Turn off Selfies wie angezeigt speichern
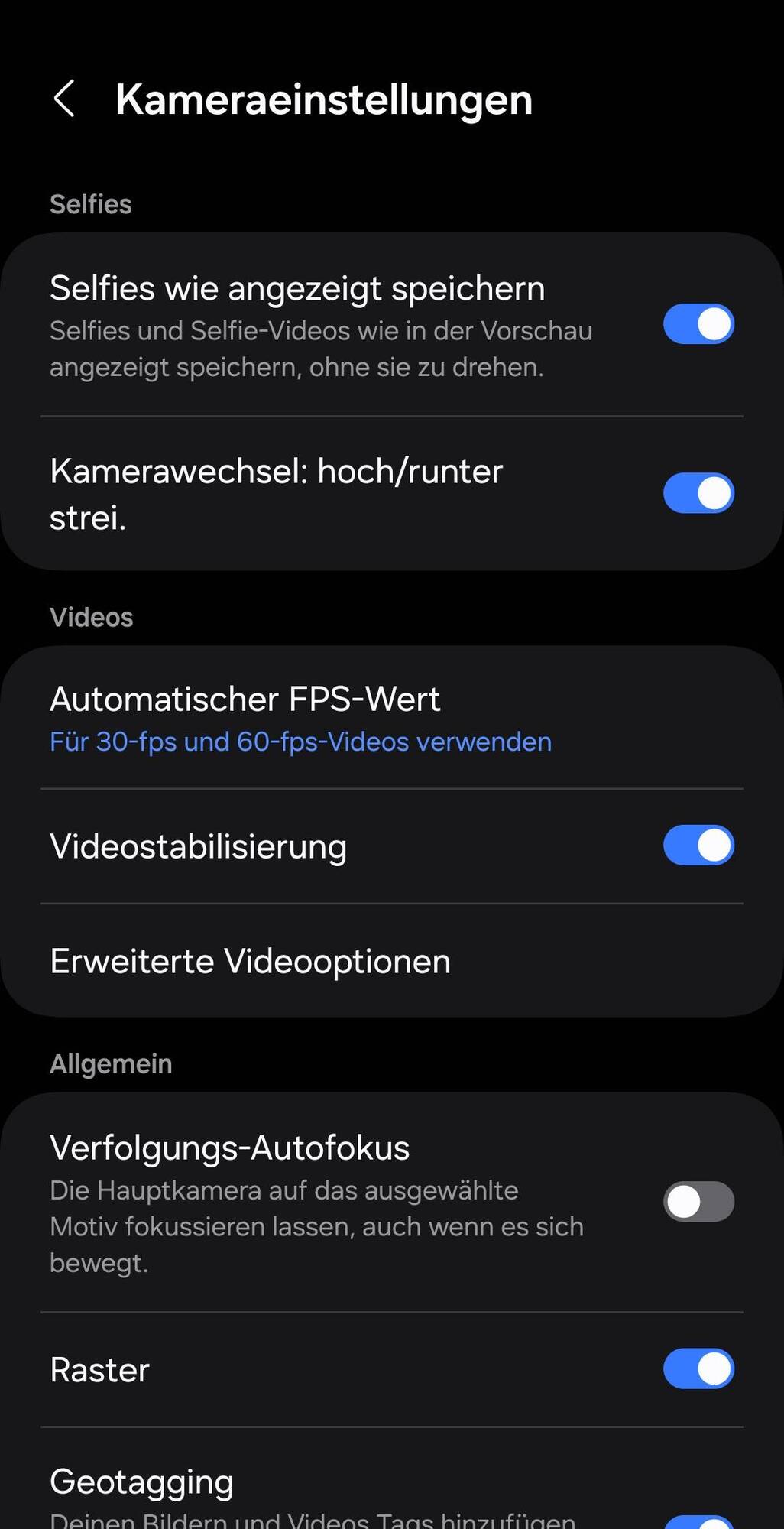 pyautogui.click(x=698, y=324)
